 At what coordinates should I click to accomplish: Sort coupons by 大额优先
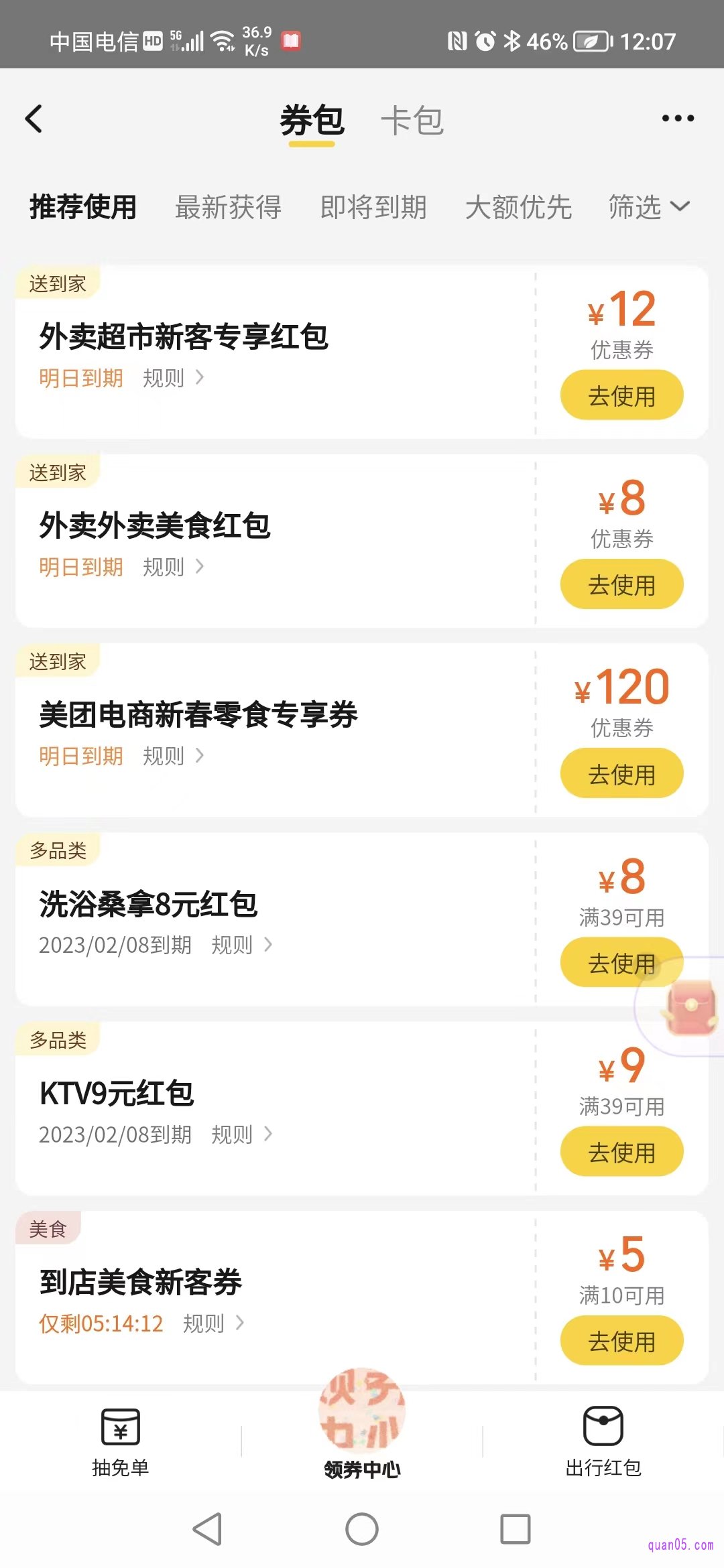click(x=518, y=207)
